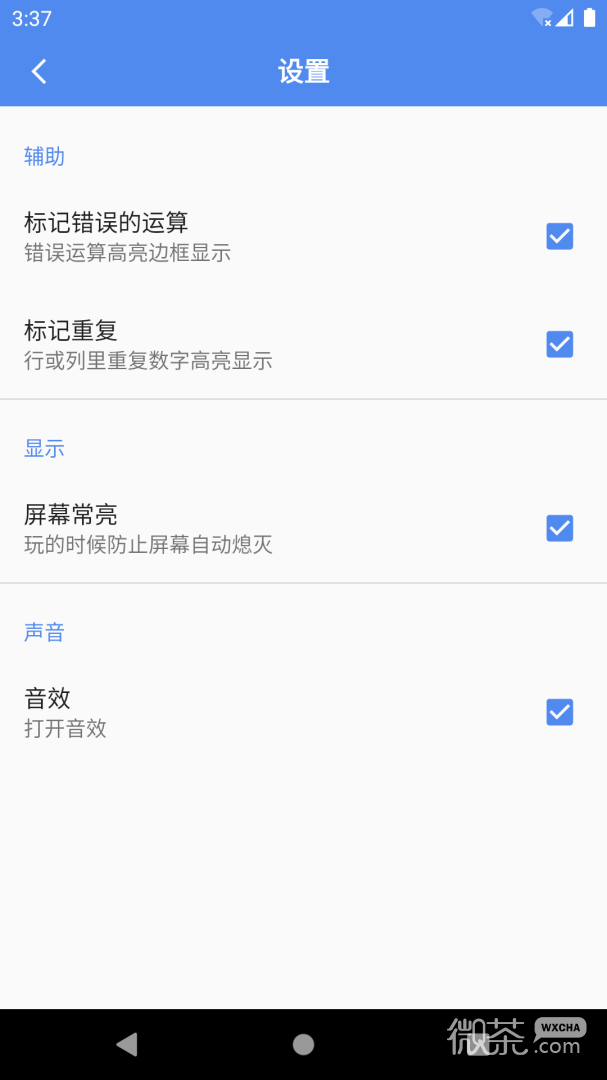Image resolution: width=607 pixels, height=1080 pixels.
Task: Tap the system home button
Action: pos(303,1044)
